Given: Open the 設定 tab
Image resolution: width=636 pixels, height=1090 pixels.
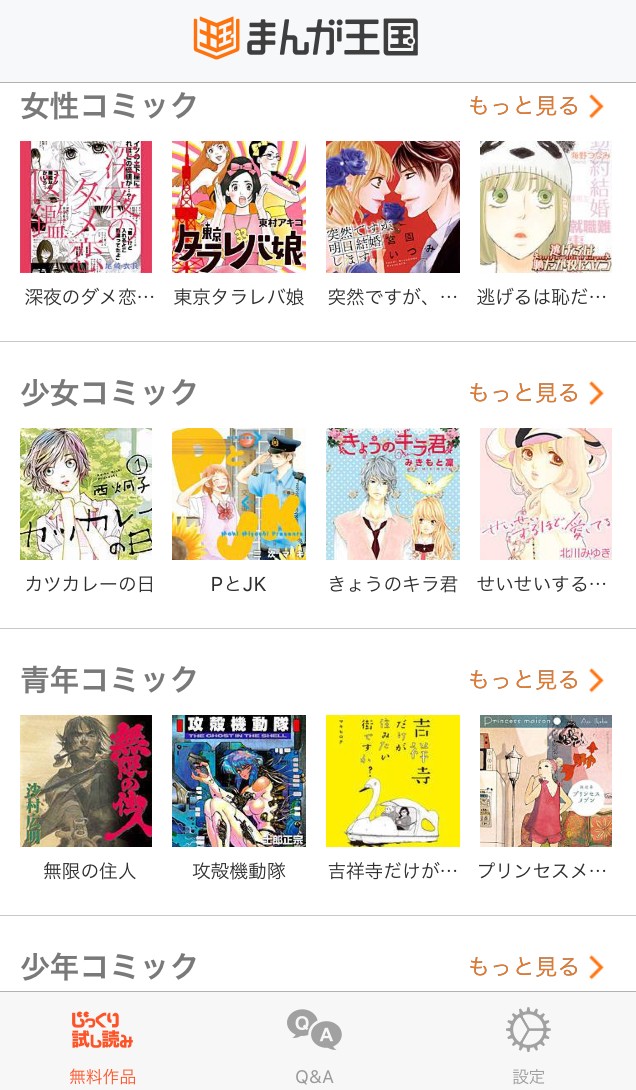Looking at the screenshot, I should point(529,1045).
